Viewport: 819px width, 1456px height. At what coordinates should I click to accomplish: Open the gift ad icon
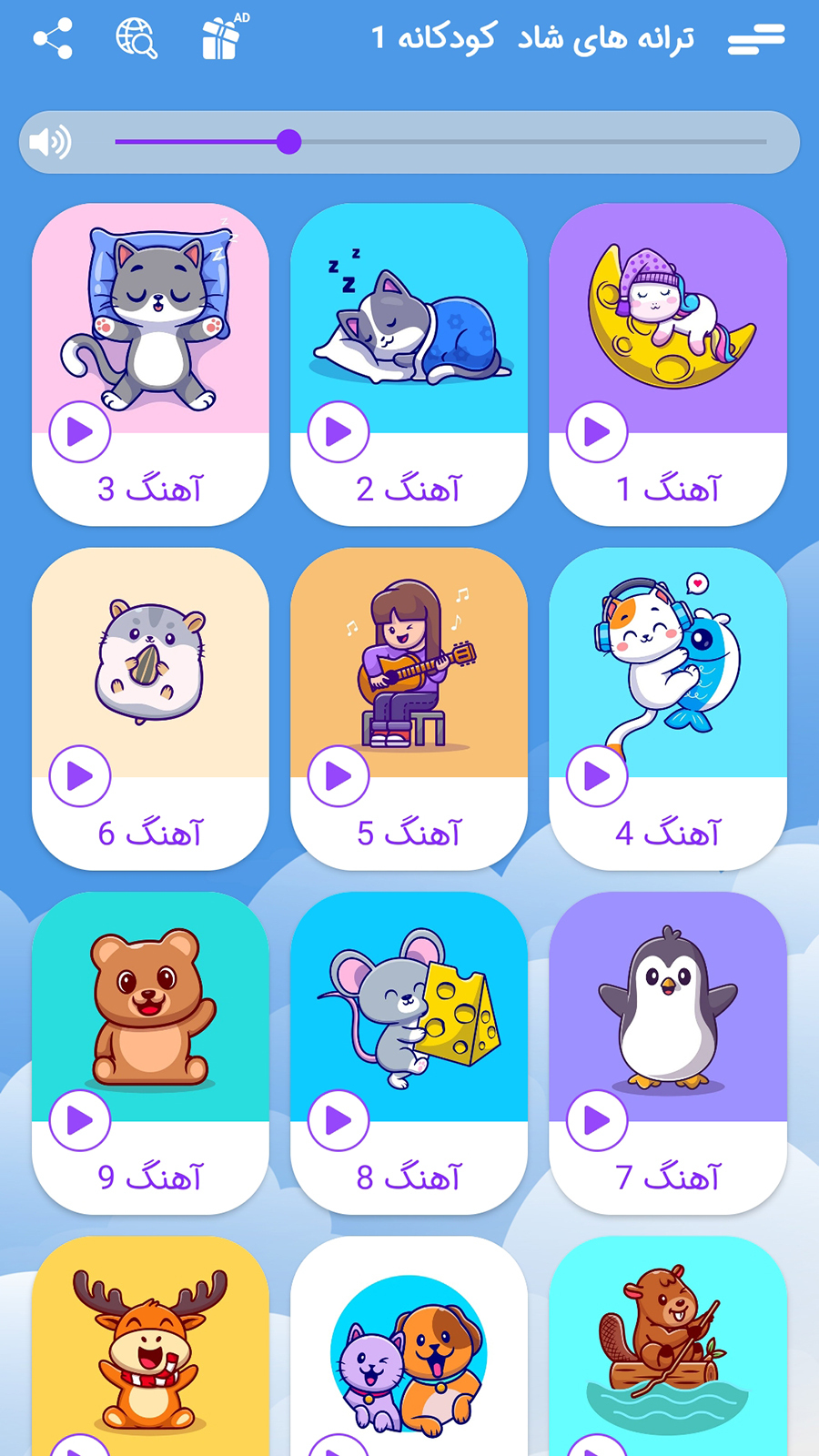click(222, 38)
